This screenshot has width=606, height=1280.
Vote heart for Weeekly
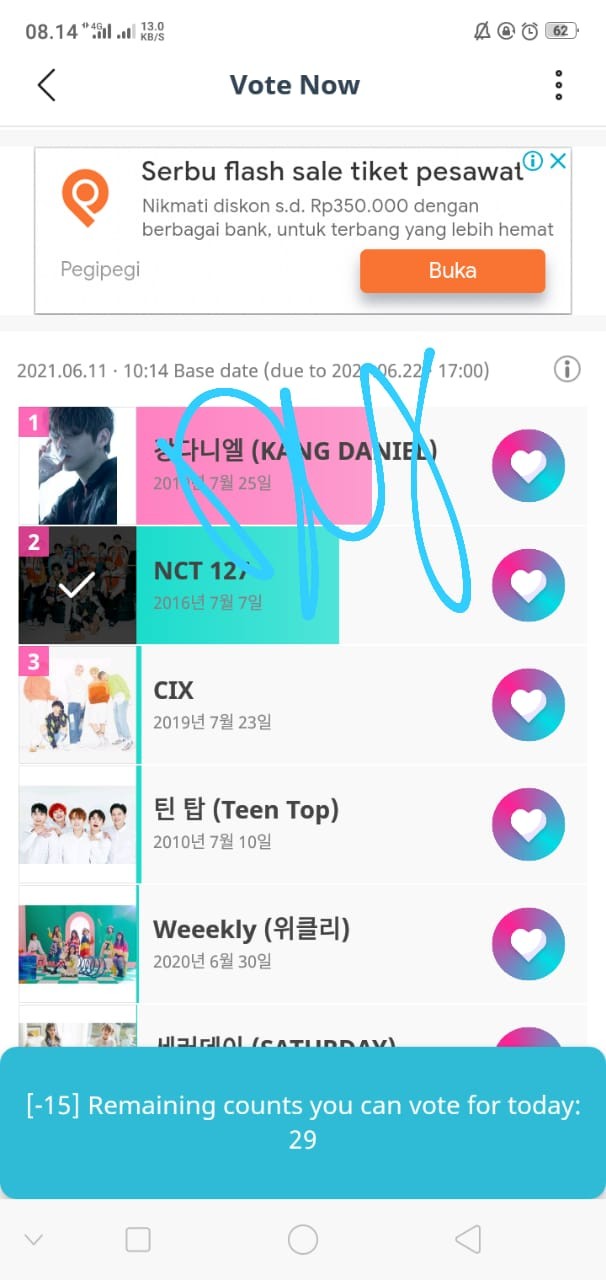tap(528, 944)
